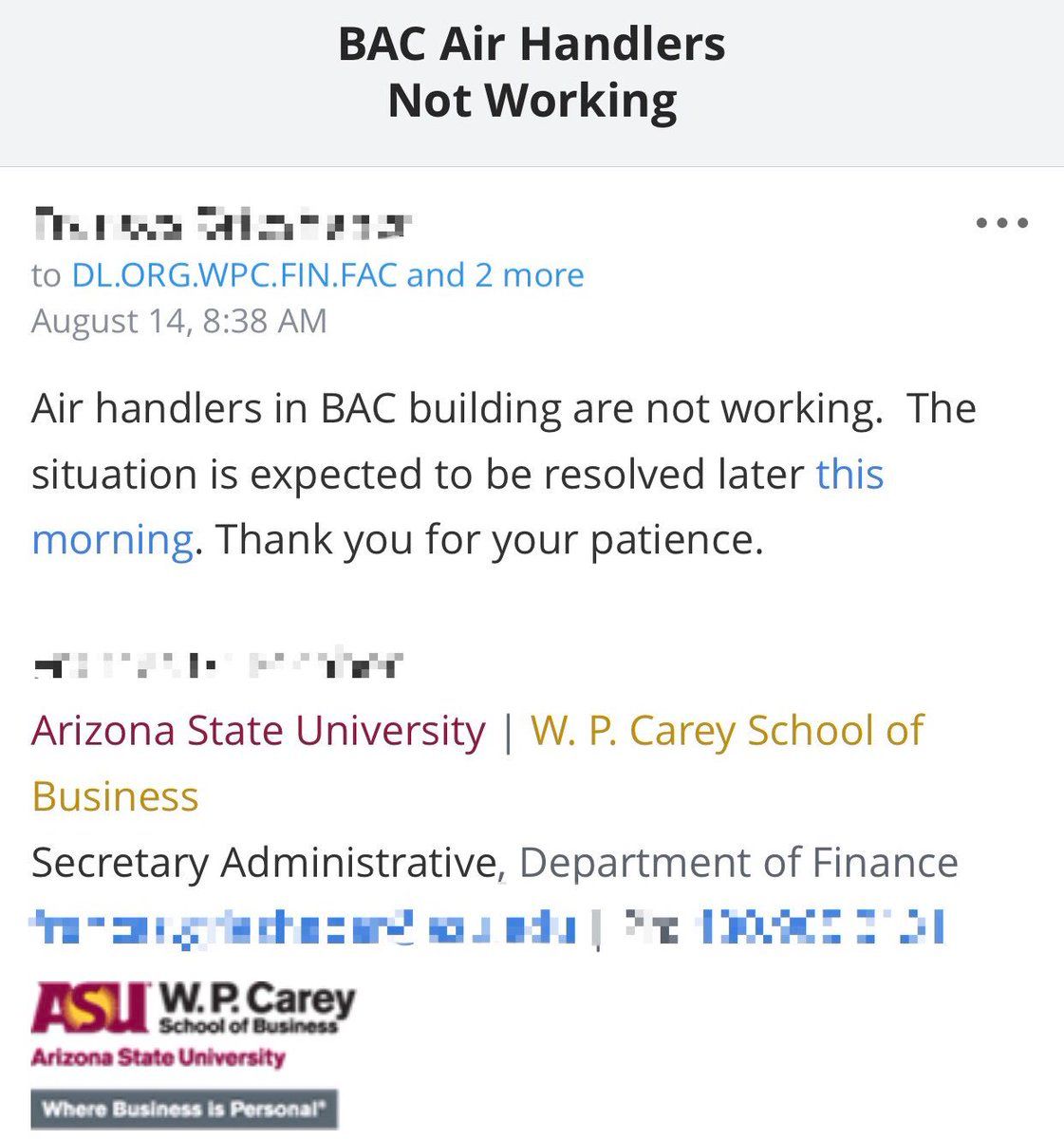The image size is (1064, 1139).
Task: Open the three-dot message options menu
Action: click(1002, 224)
